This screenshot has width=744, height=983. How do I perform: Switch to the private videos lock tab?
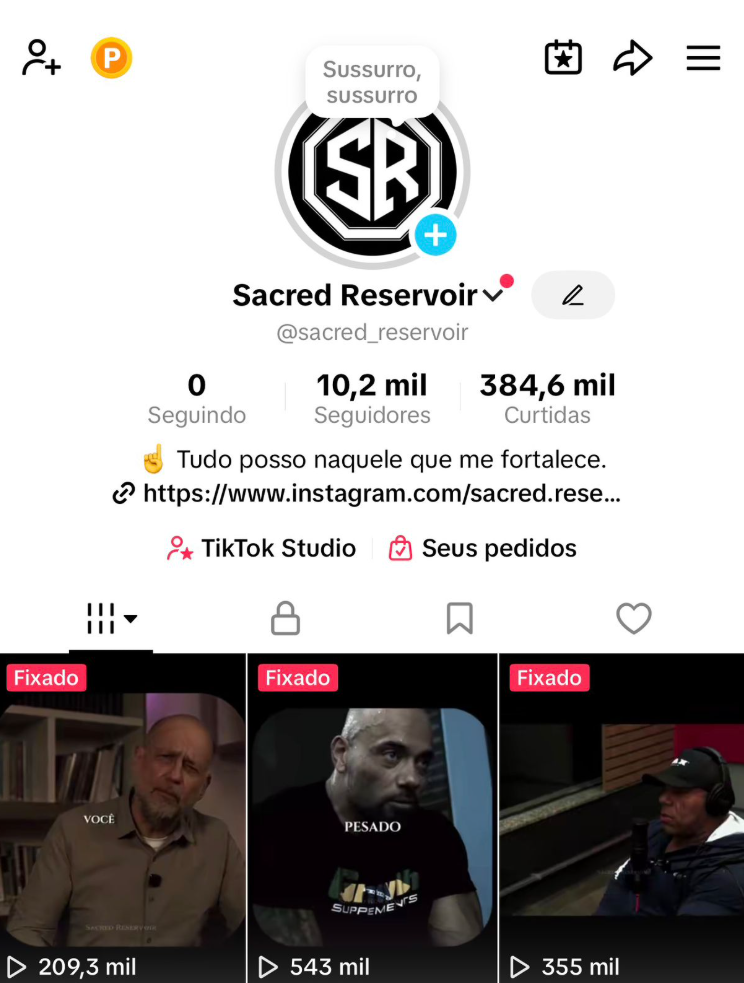coord(286,619)
